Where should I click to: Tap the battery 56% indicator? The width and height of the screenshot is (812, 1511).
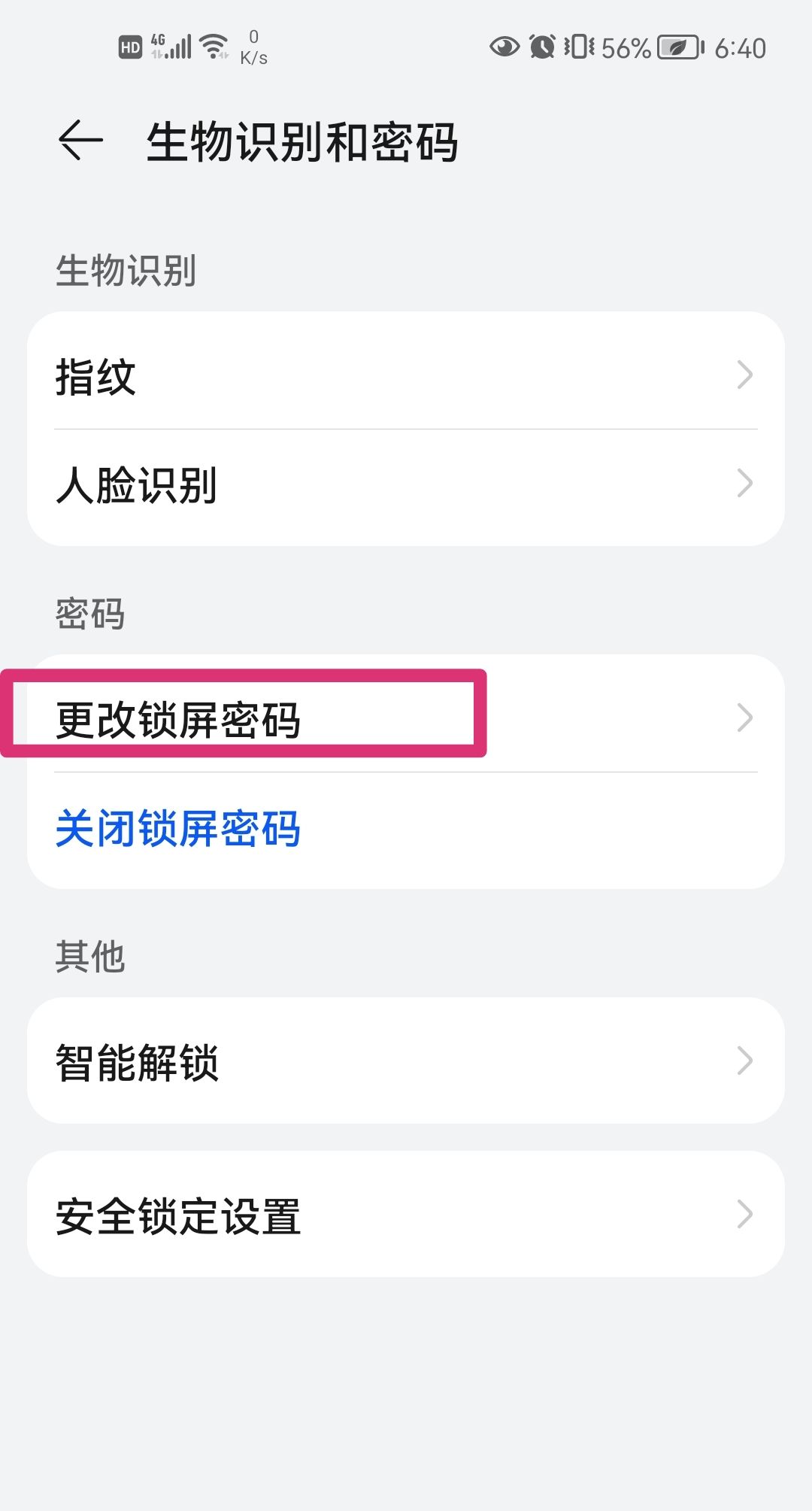[x=626, y=48]
